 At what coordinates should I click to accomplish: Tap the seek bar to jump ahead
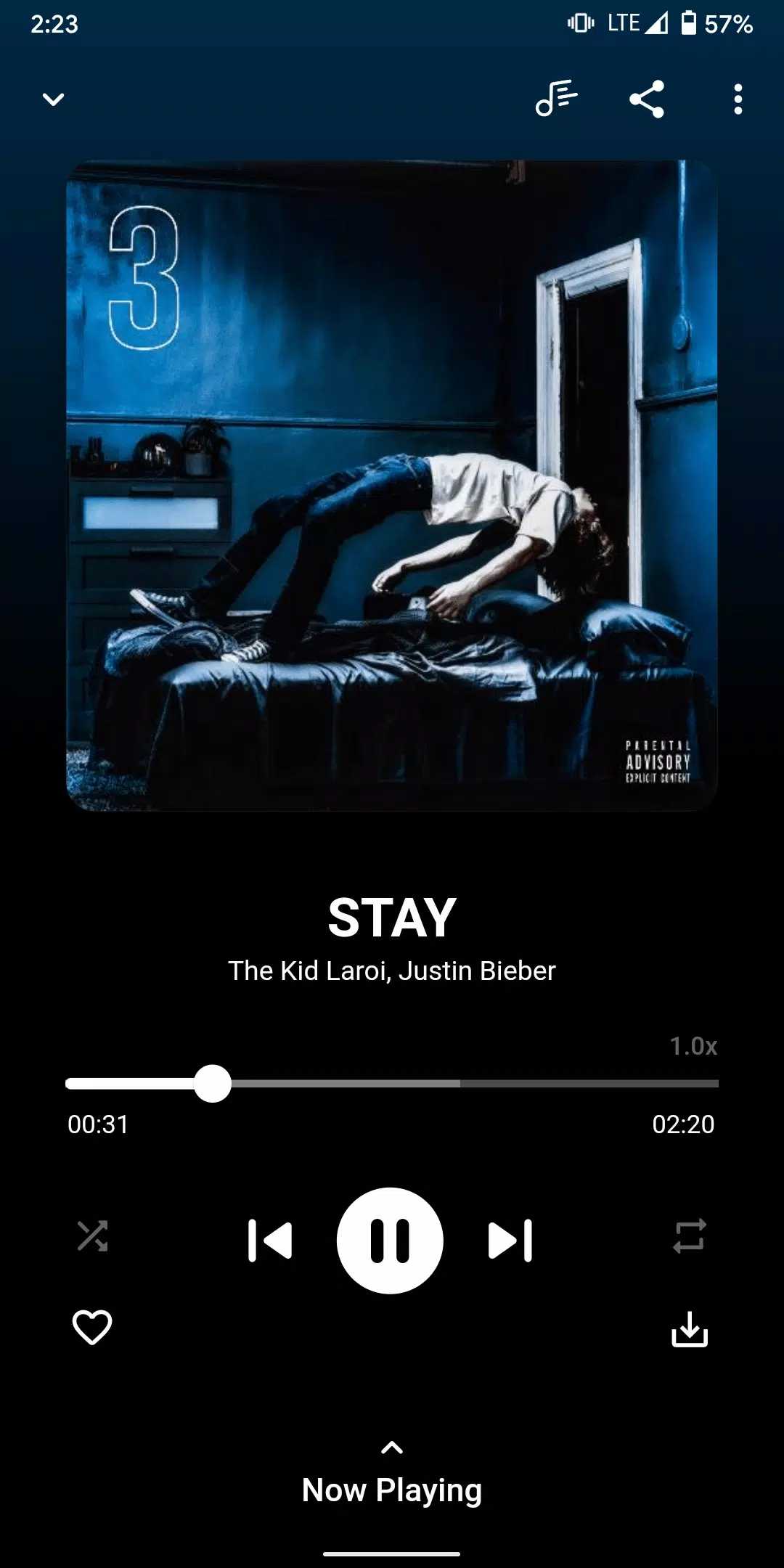click(508, 1083)
